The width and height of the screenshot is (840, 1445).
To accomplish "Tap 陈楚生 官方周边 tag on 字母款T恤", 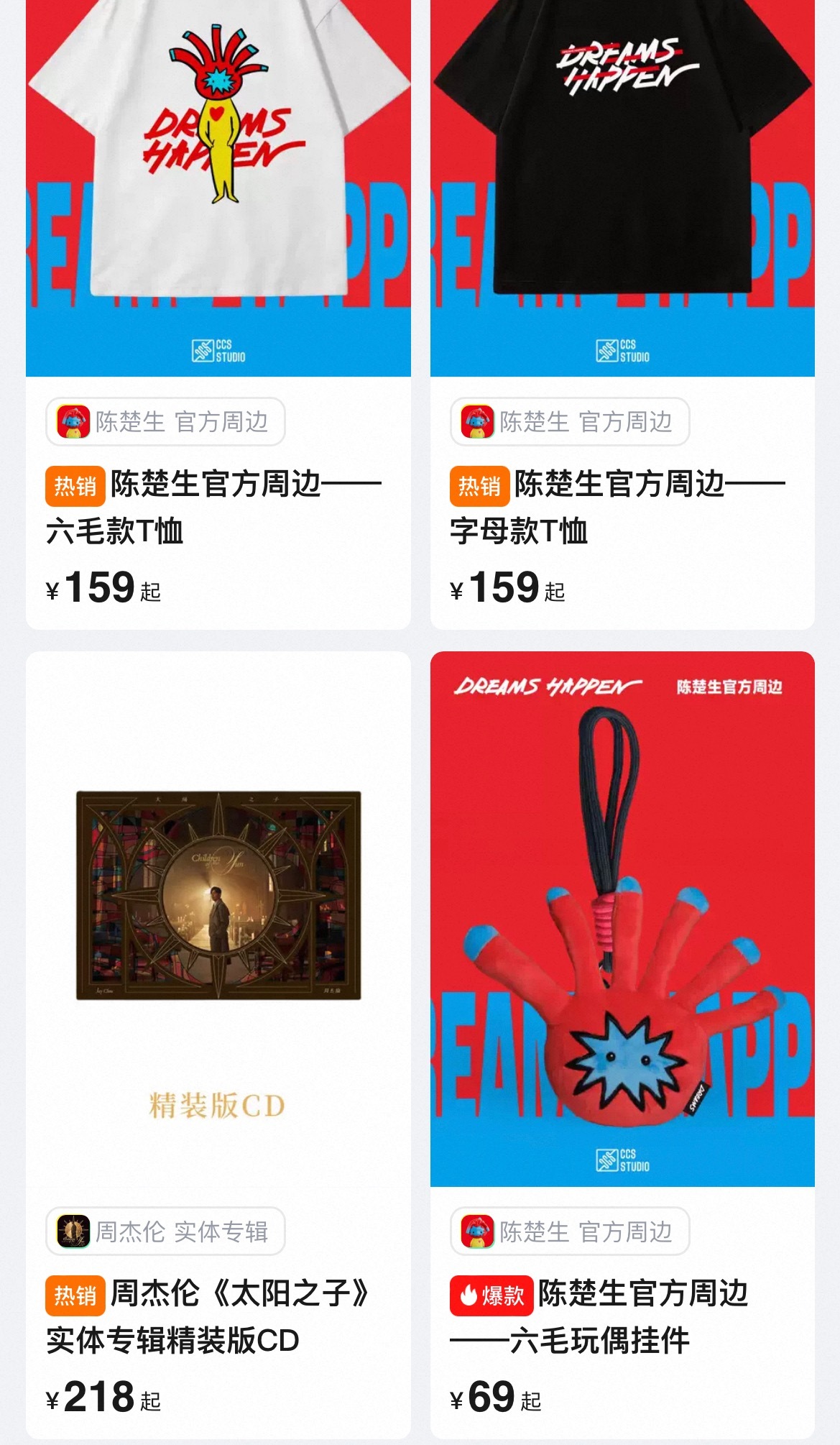I will coord(570,421).
